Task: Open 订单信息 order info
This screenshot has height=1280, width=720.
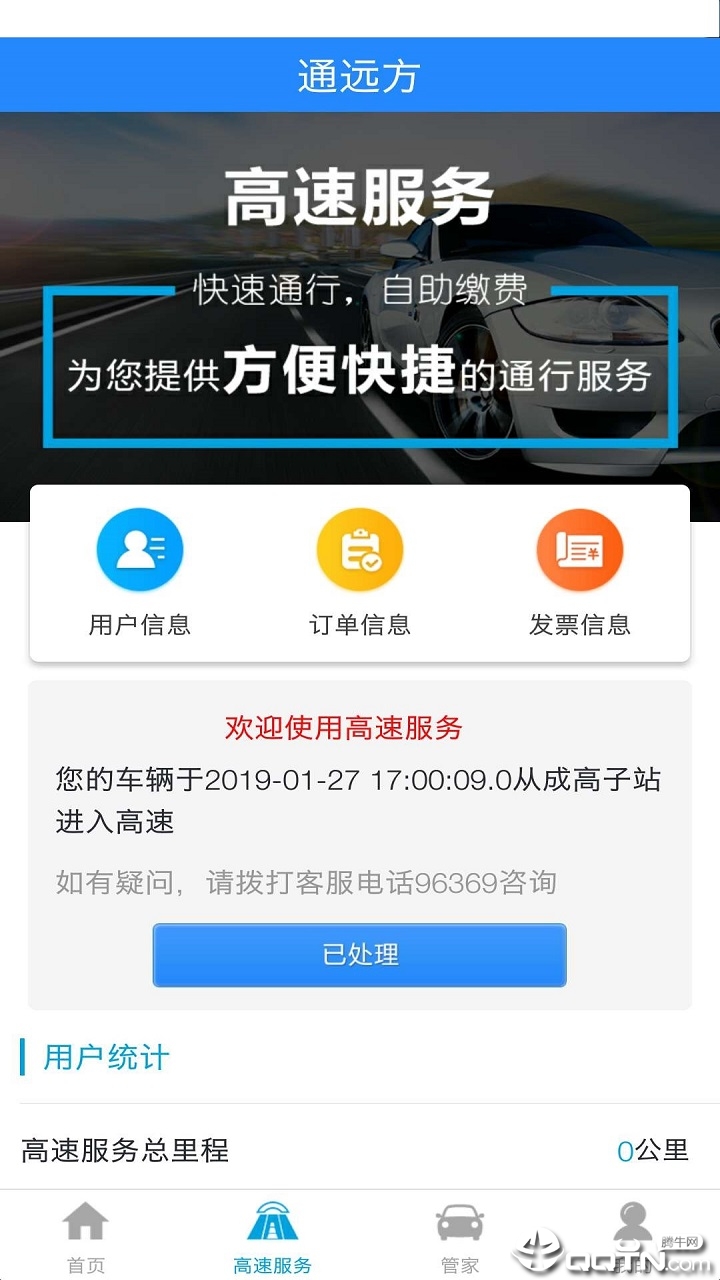Action: click(360, 572)
